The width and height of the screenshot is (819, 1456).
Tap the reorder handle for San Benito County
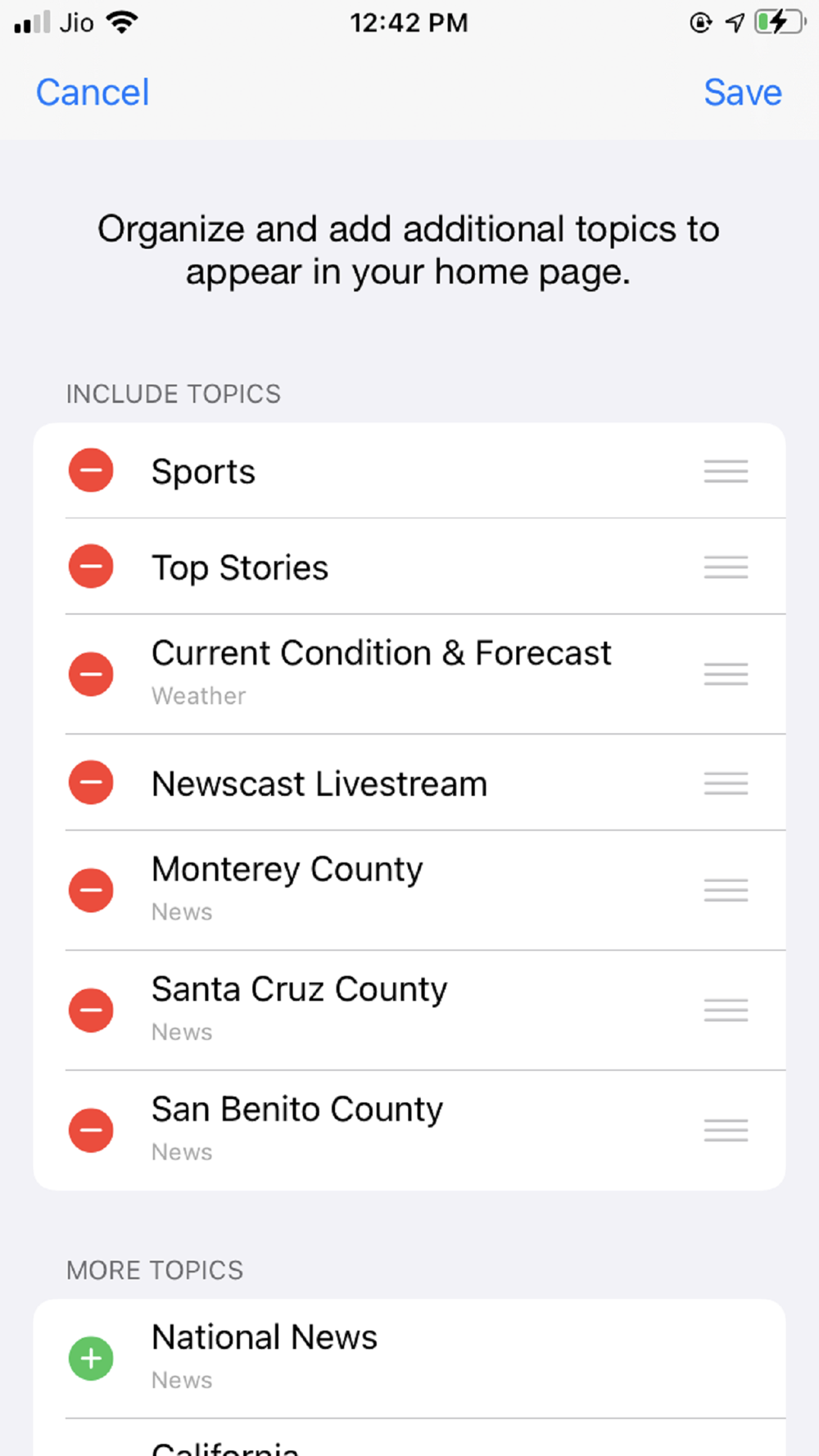726,1130
